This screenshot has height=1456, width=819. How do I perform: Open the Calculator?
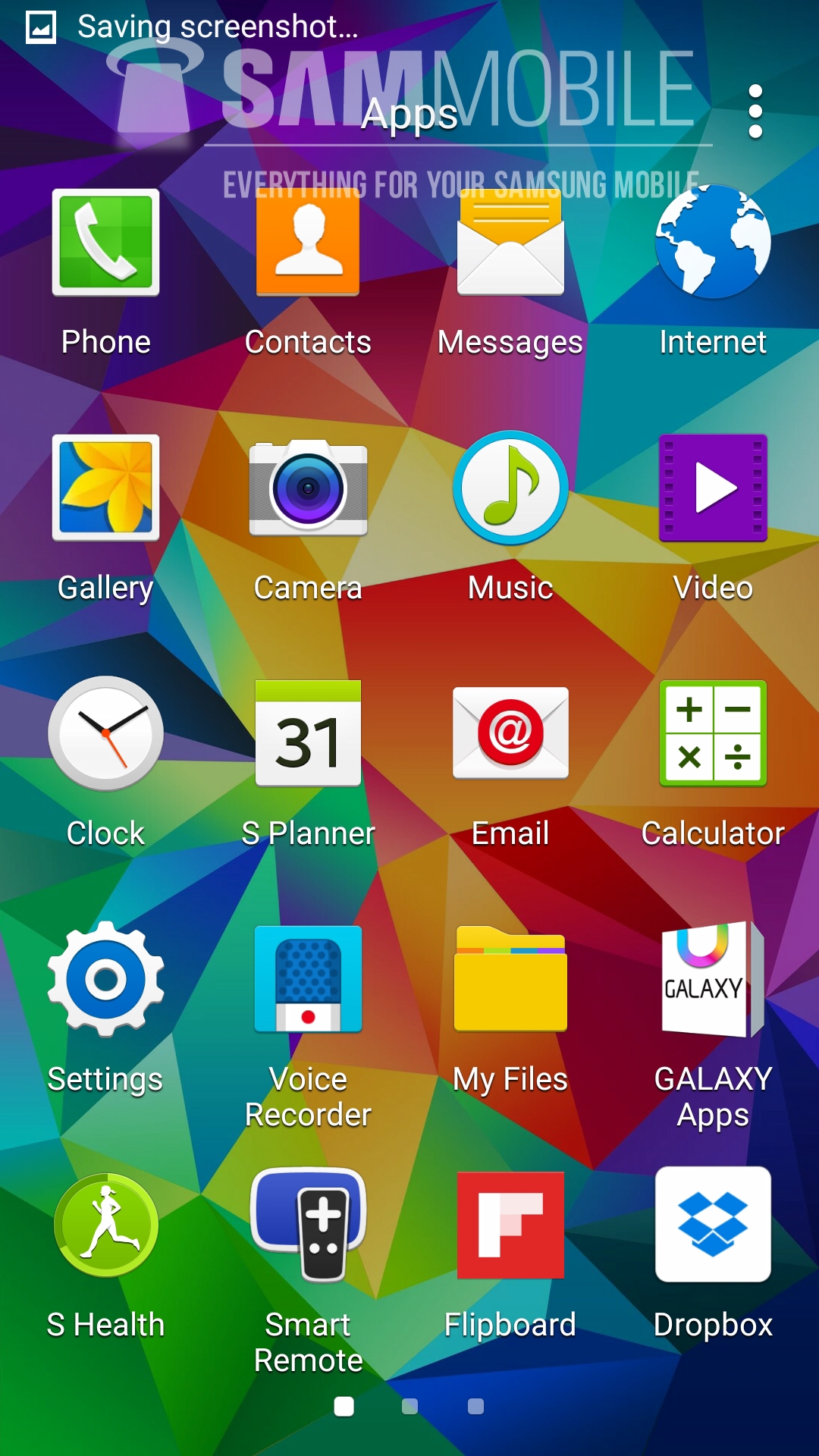[713, 733]
